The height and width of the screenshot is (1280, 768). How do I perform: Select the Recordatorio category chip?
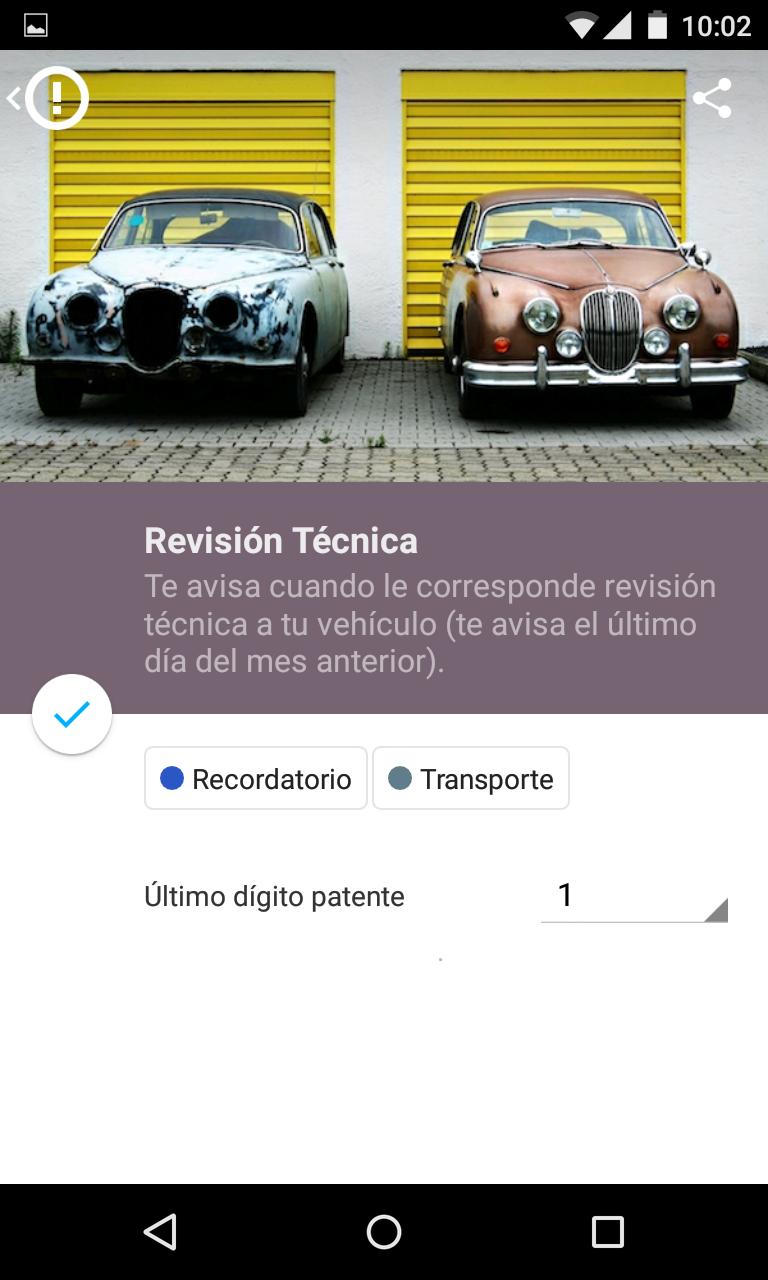coord(255,778)
